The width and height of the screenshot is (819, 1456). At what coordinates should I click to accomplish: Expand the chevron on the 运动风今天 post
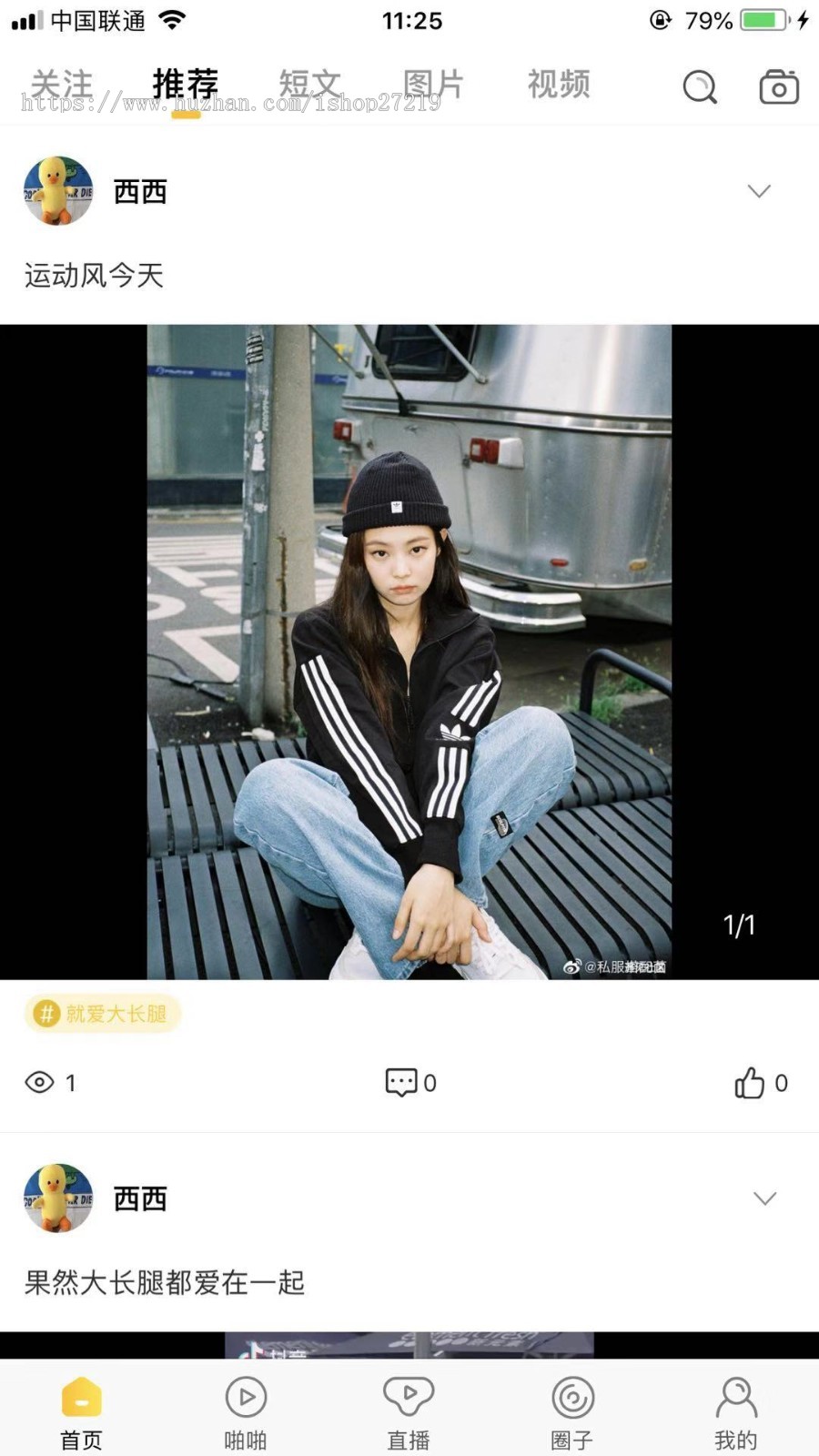pos(759,191)
